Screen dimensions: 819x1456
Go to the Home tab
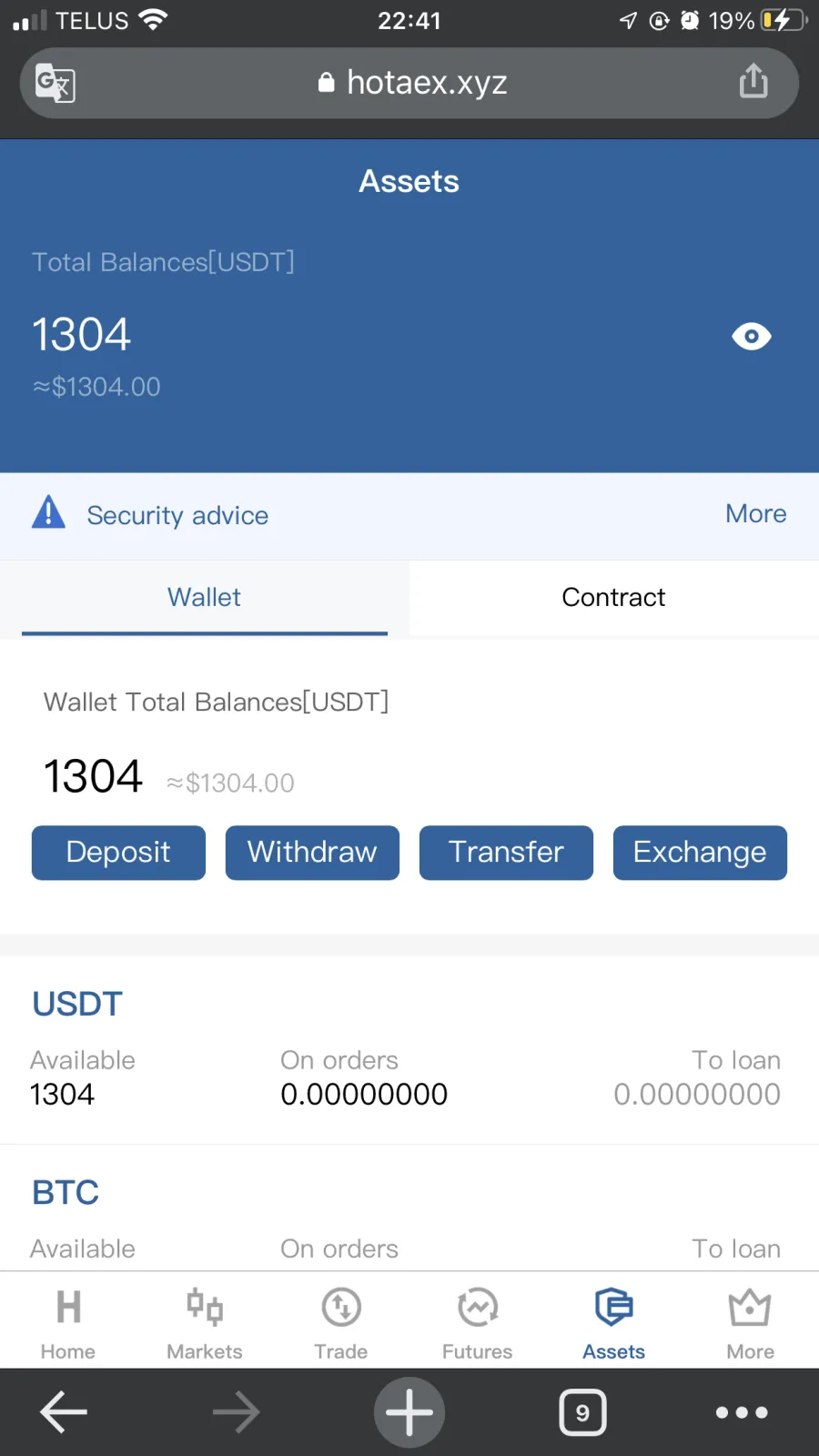[x=68, y=1322]
